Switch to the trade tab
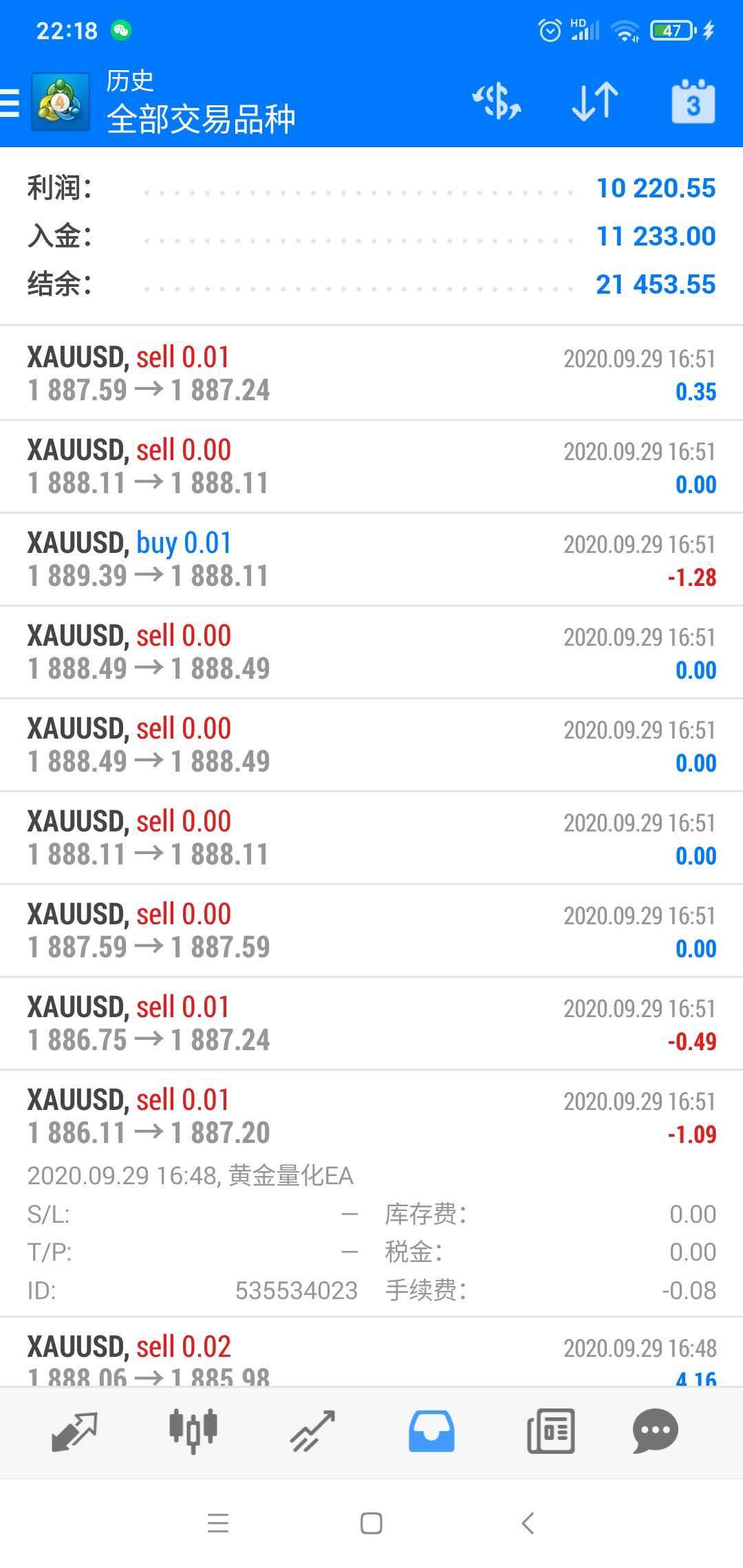This screenshot has height=1568, width=743. point(312,1432)
